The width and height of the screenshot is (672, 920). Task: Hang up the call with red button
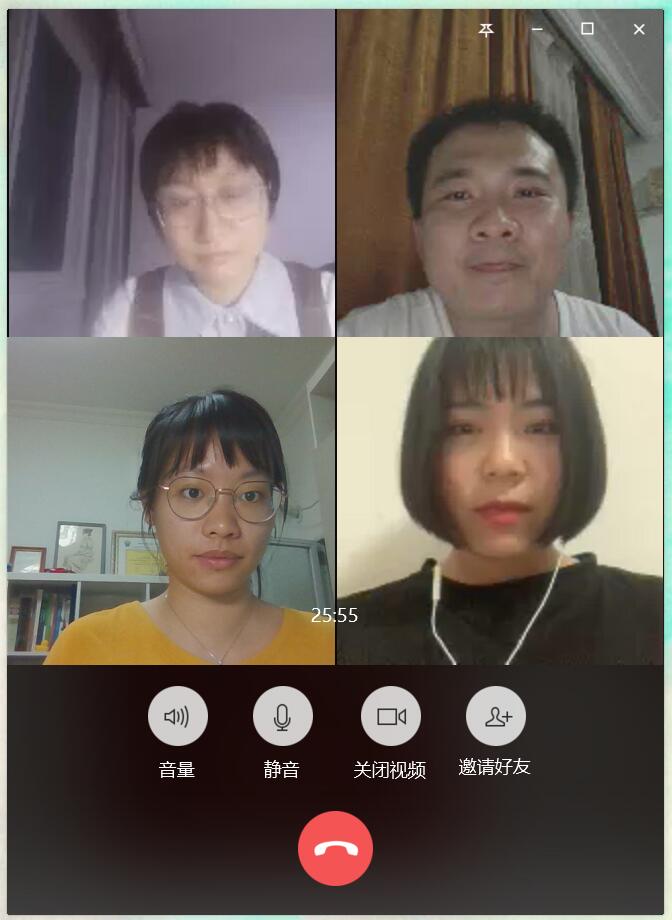pos(336,848)
